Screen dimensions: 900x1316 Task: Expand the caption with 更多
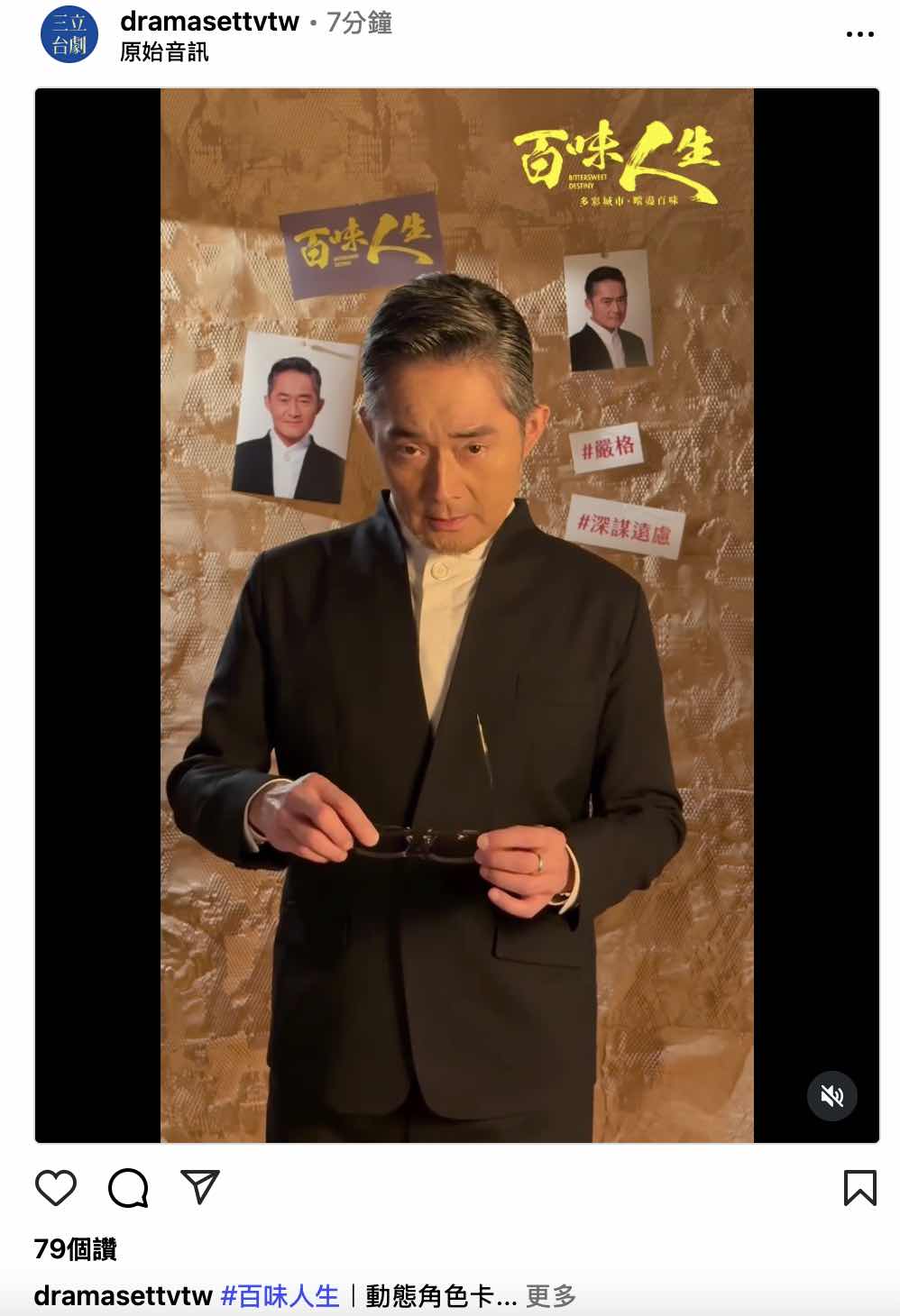pyautogui.click(x=551, y=1296)
